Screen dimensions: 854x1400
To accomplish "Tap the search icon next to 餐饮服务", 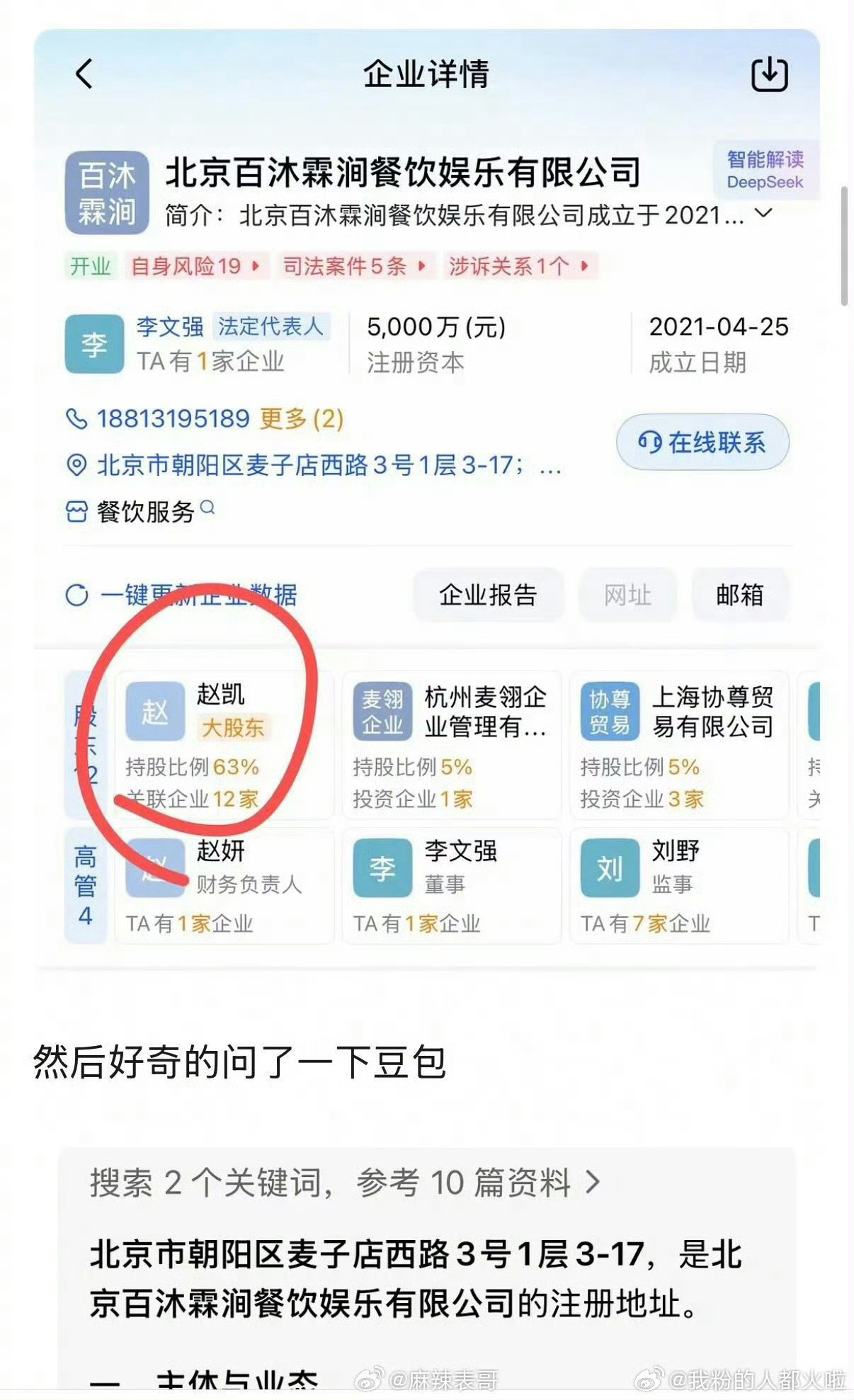I will click(x=207, y=510).
